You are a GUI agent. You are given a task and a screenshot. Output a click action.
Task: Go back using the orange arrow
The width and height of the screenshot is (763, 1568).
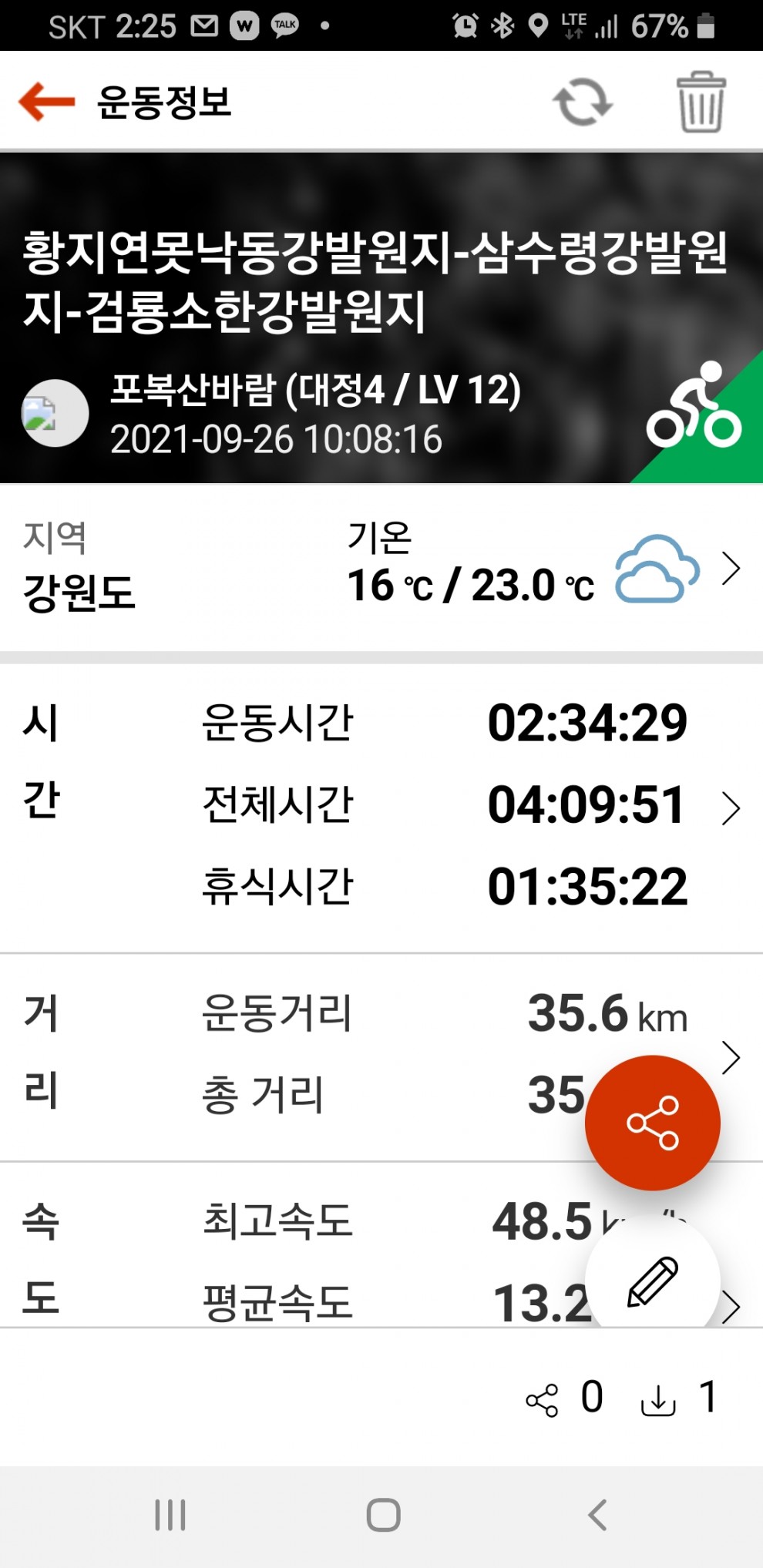click(x=47, y=102)
